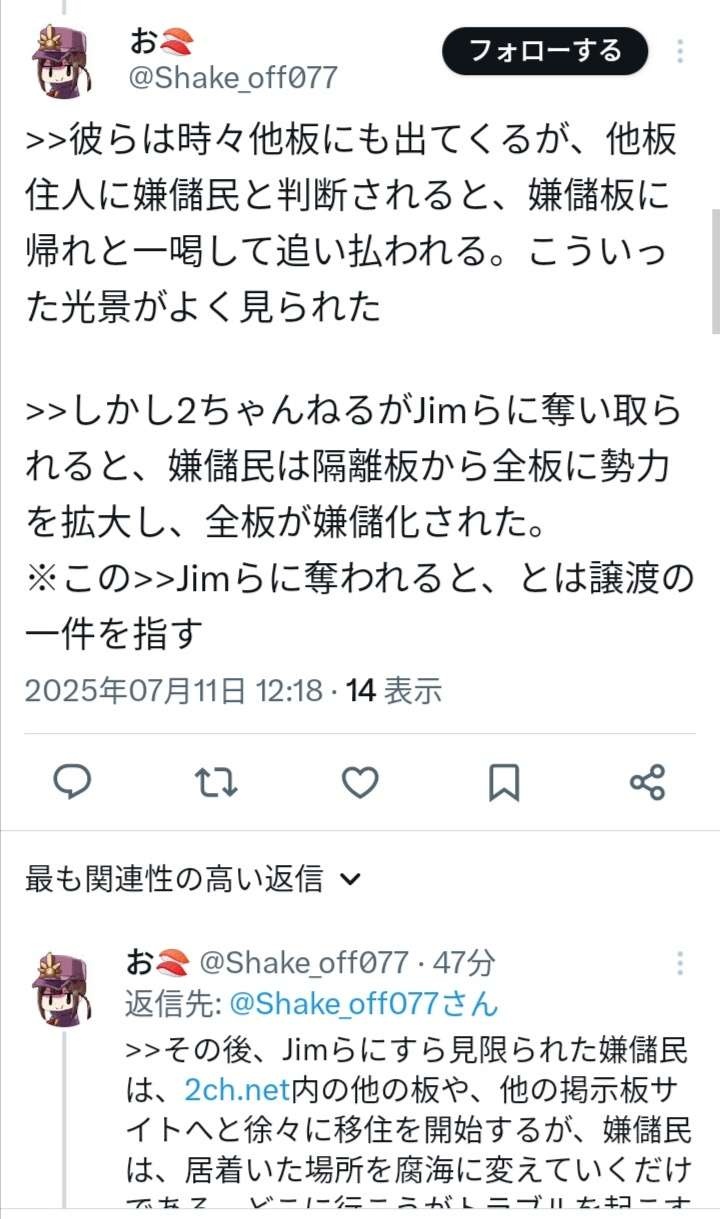Open the reply's overflow menu

pos(680,964)
